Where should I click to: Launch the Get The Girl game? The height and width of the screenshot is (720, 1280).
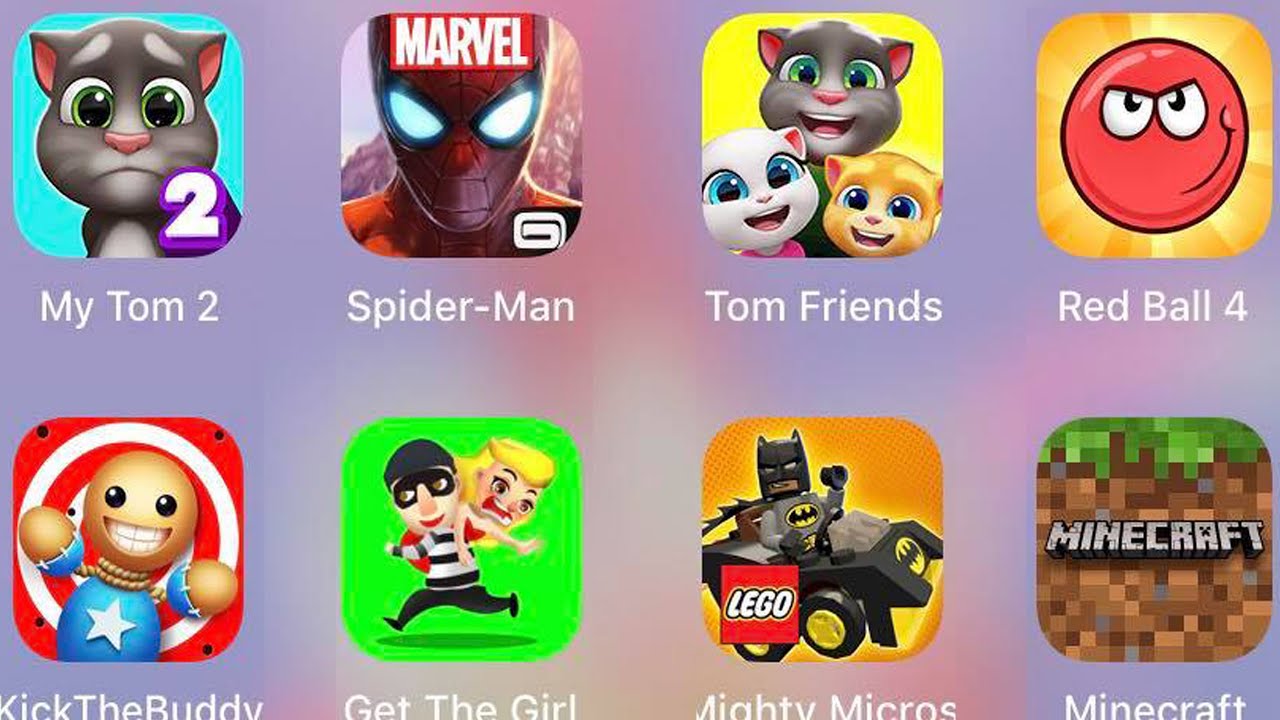[461, 540]
